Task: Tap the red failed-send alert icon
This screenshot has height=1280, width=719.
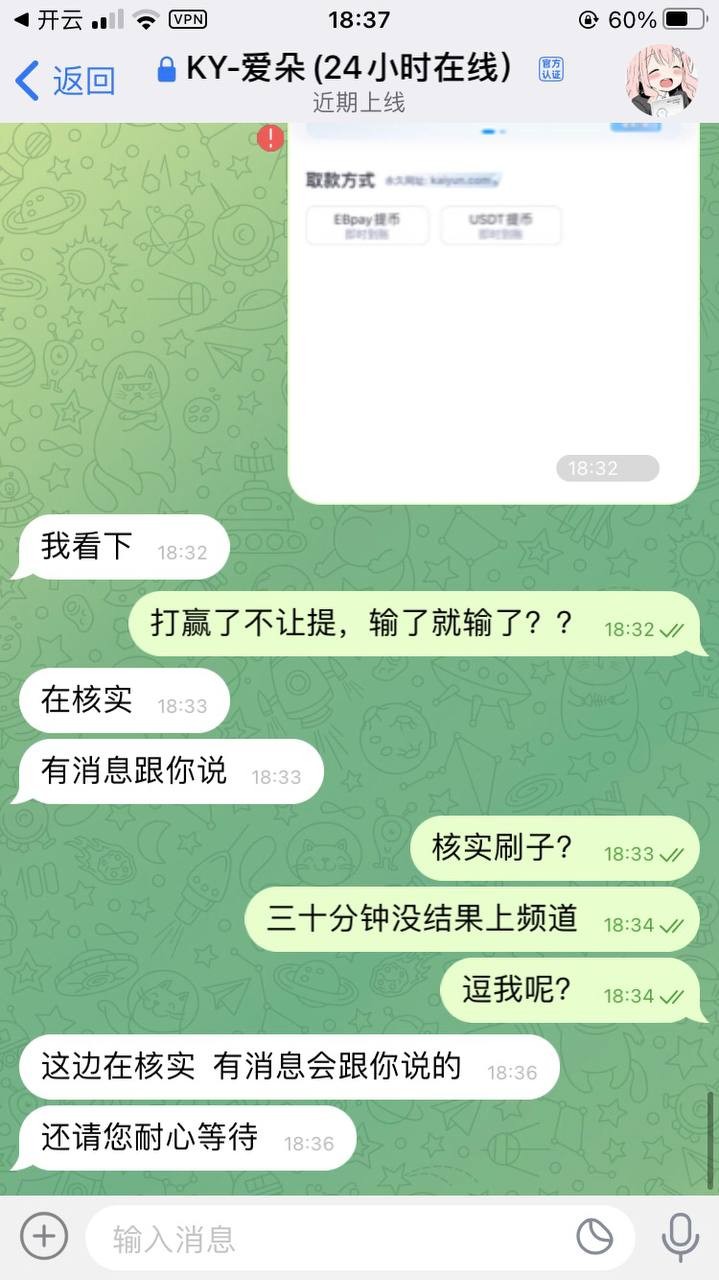Action: point(270,138)
